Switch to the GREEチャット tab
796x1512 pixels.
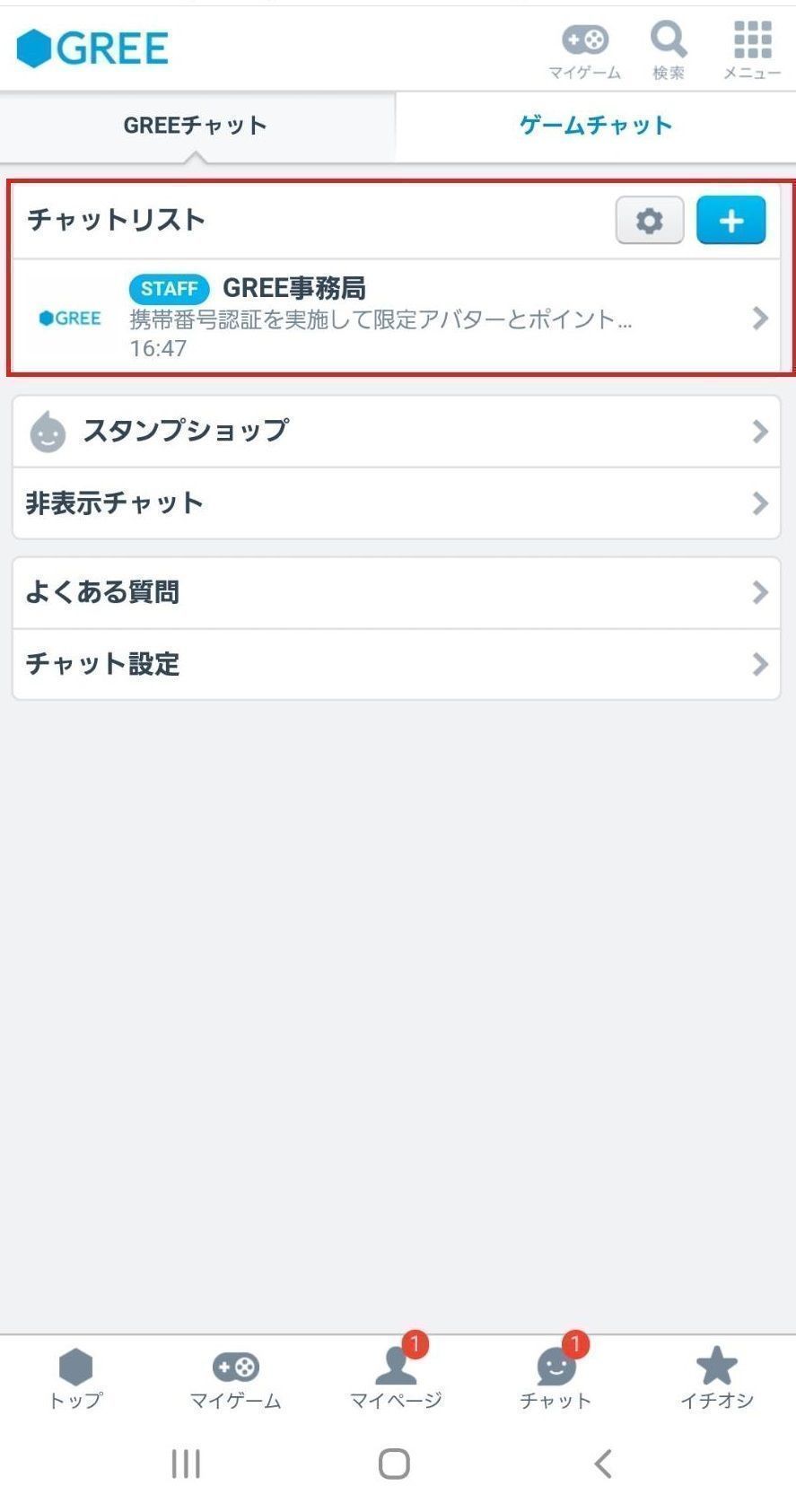click(196, 126)
